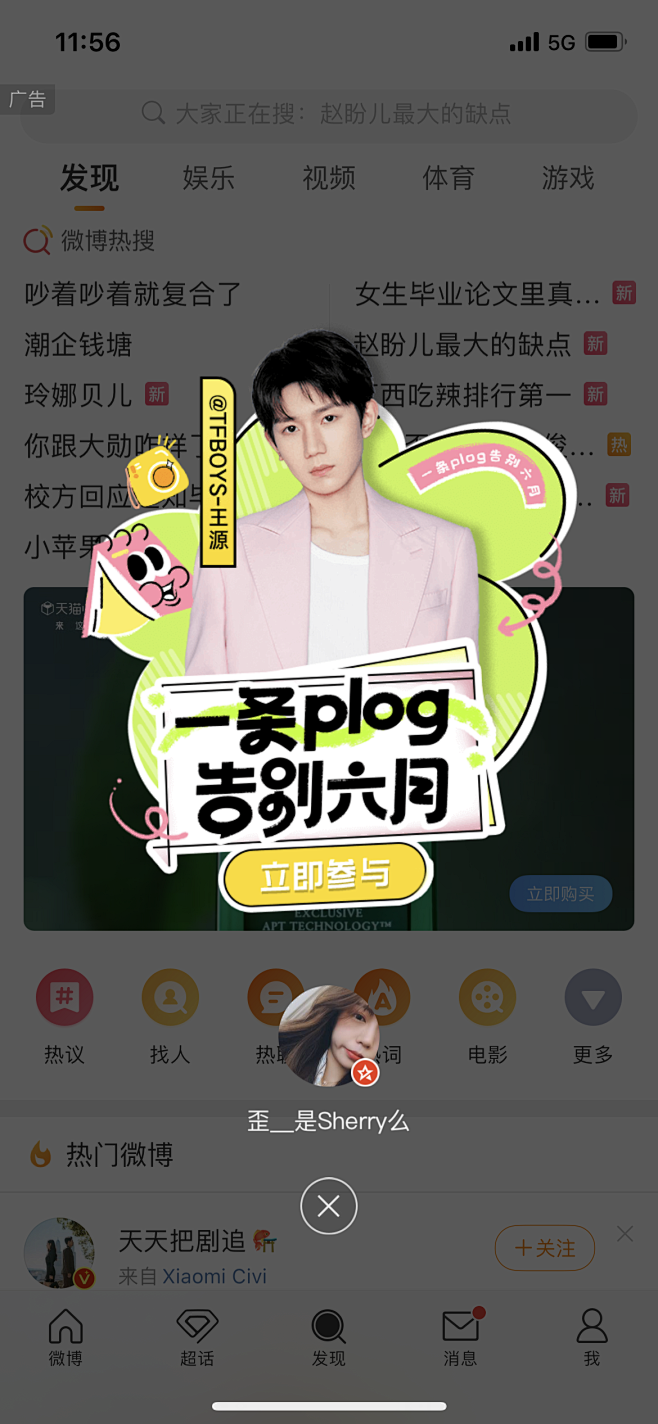The image size is (658, 1424).
Task: Open the 消息 tab
Action: 461,1338
